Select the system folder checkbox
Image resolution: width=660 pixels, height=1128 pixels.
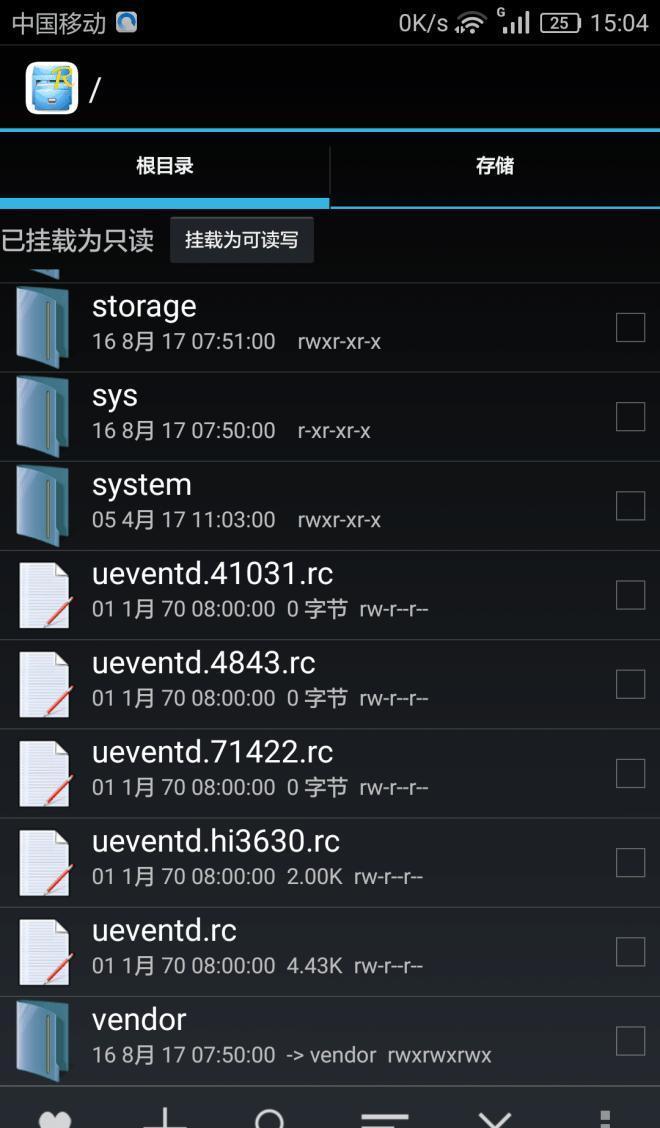point(630,506)
